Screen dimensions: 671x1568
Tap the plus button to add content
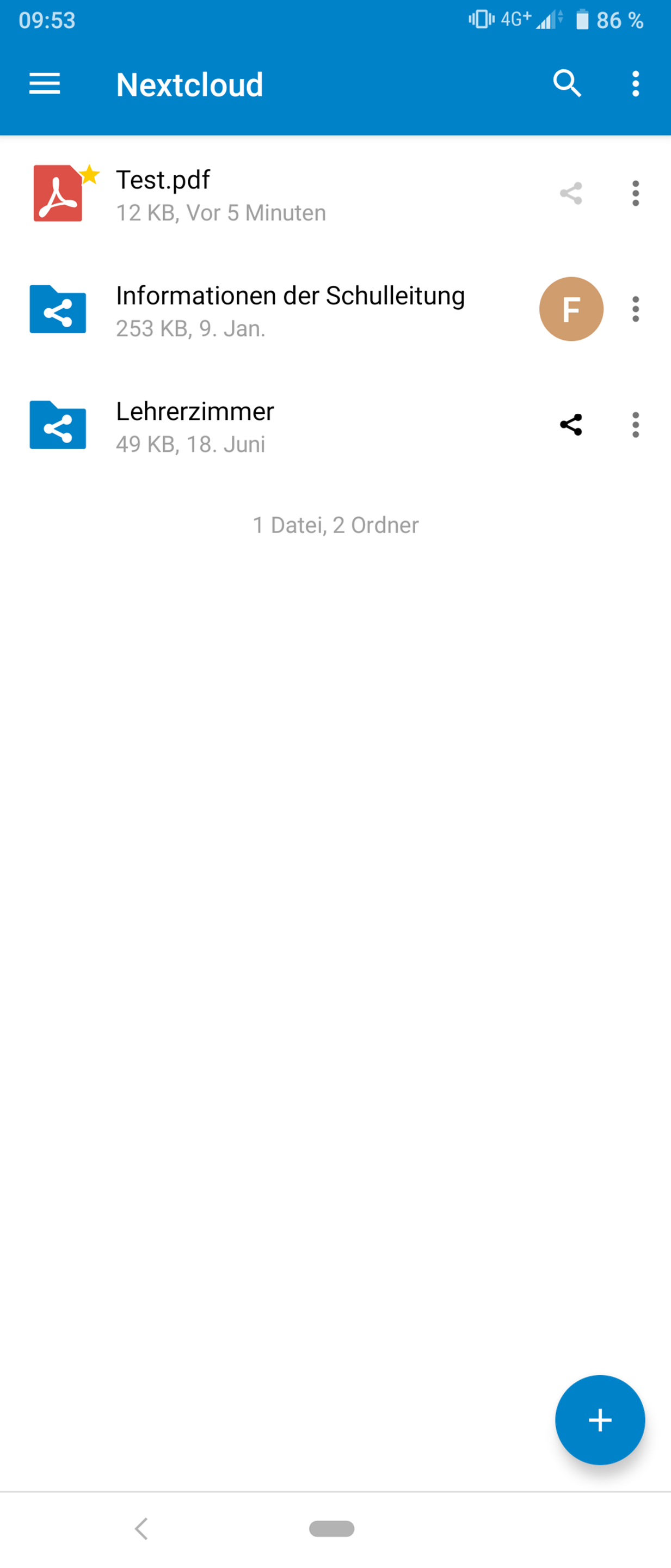599,1420
